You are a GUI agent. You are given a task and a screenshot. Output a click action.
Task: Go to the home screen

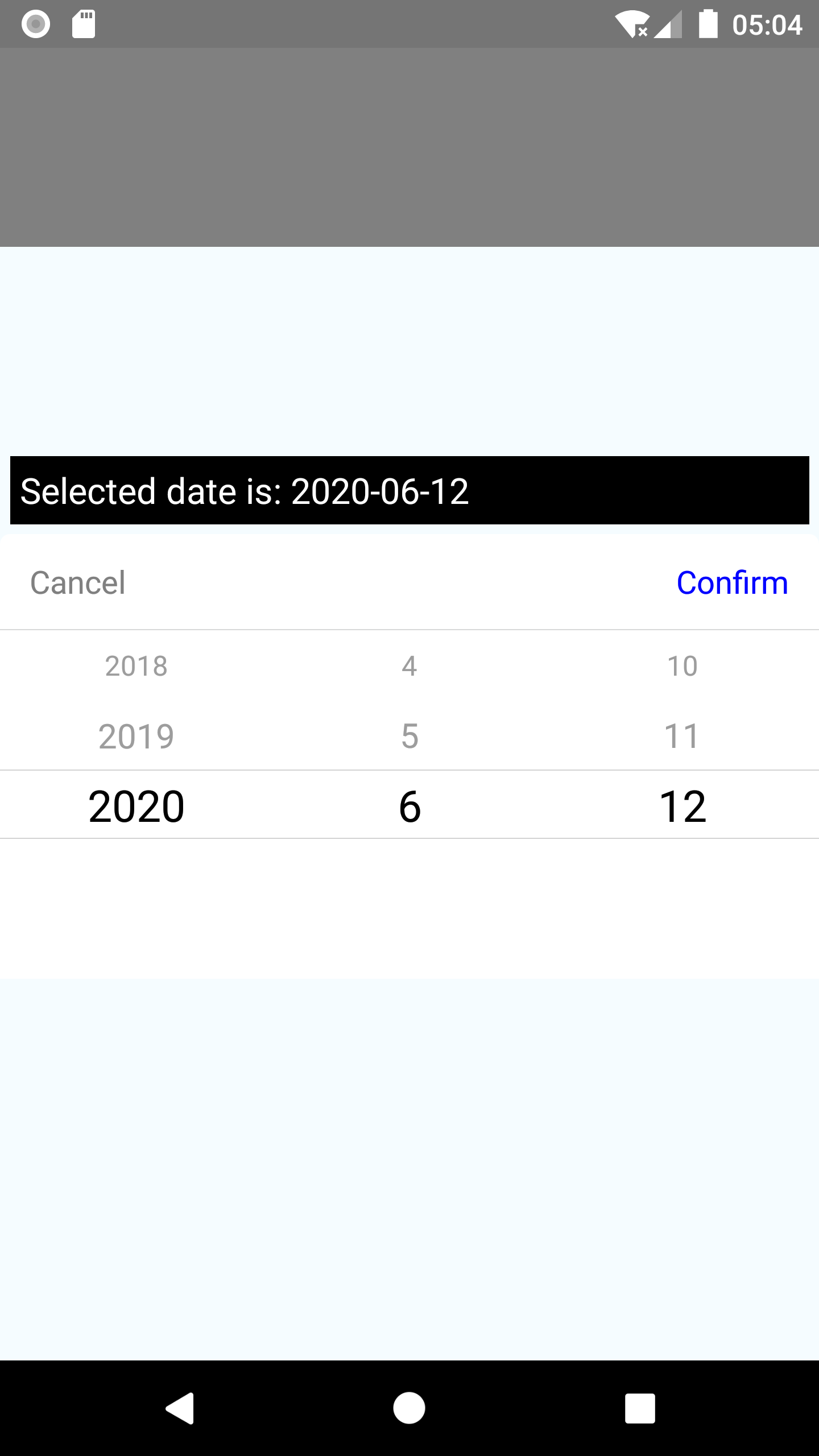409,1408
